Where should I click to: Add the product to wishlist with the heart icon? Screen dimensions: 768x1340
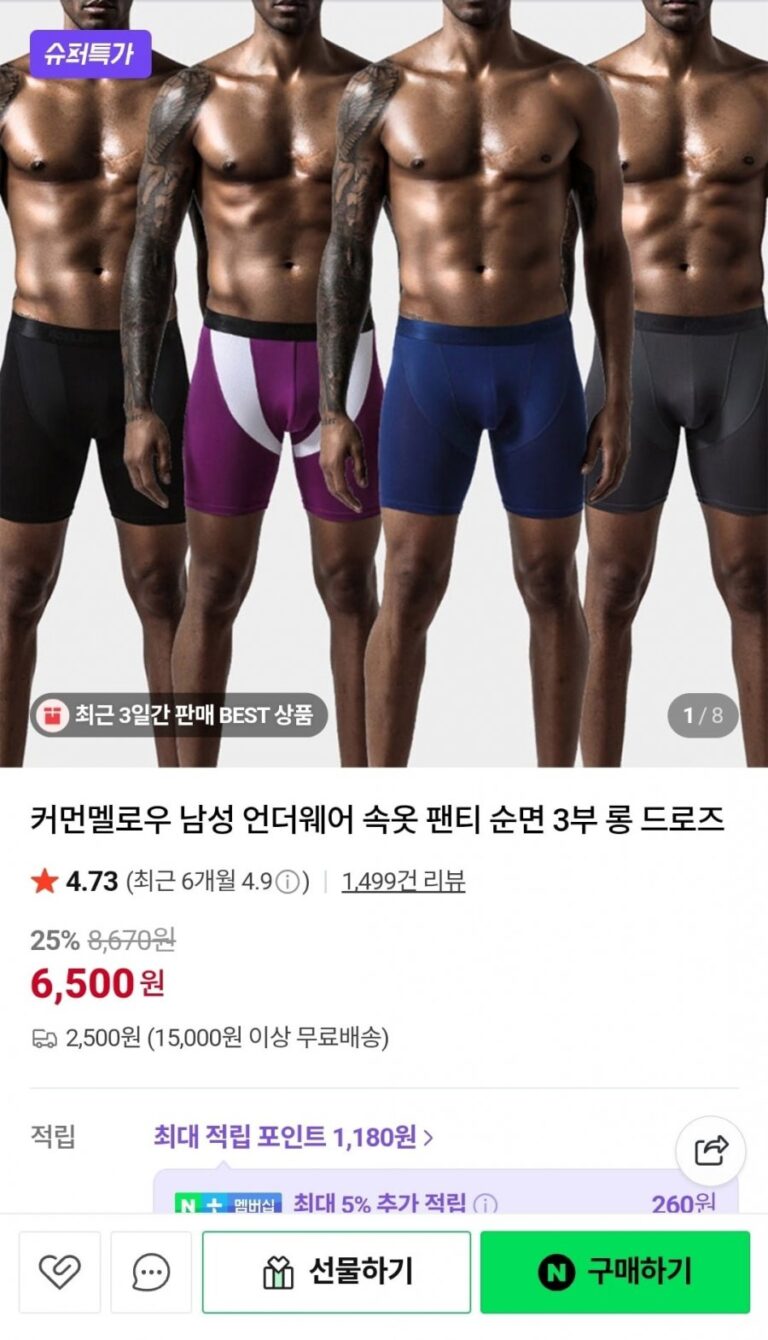coord(60,1272)
